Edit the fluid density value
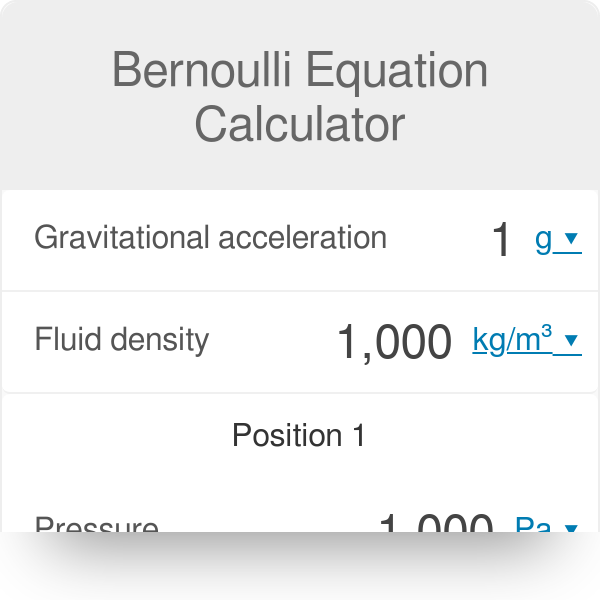 pyautogui.click(x=395, y=342)
